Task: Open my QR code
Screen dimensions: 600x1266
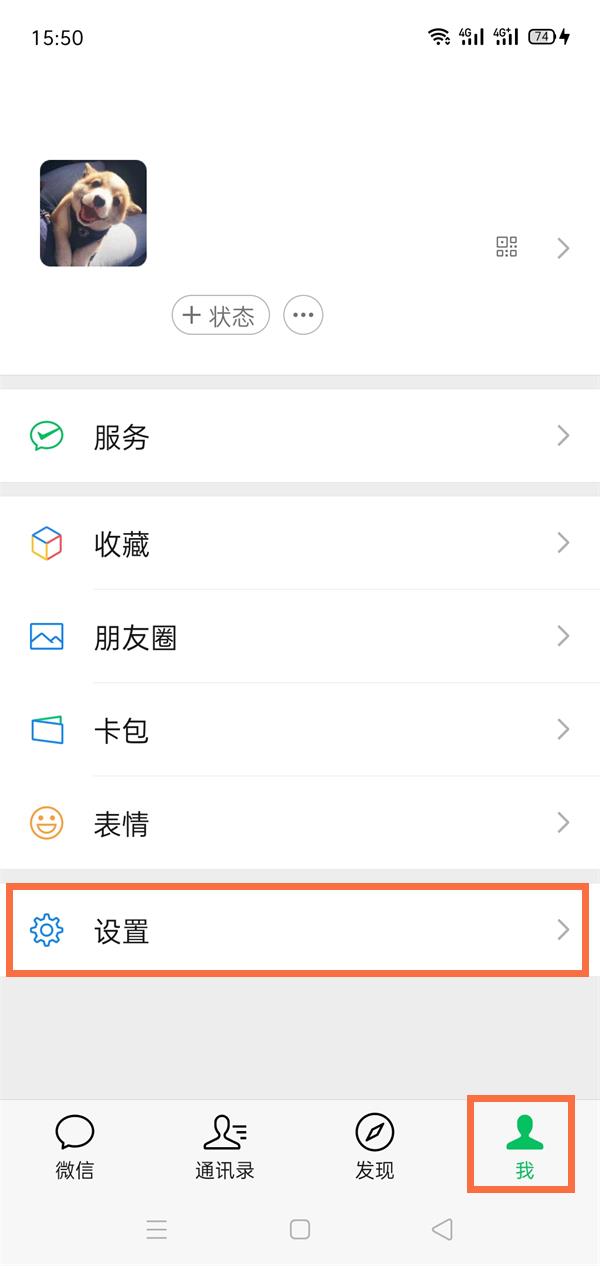Action: click(507, 247)
